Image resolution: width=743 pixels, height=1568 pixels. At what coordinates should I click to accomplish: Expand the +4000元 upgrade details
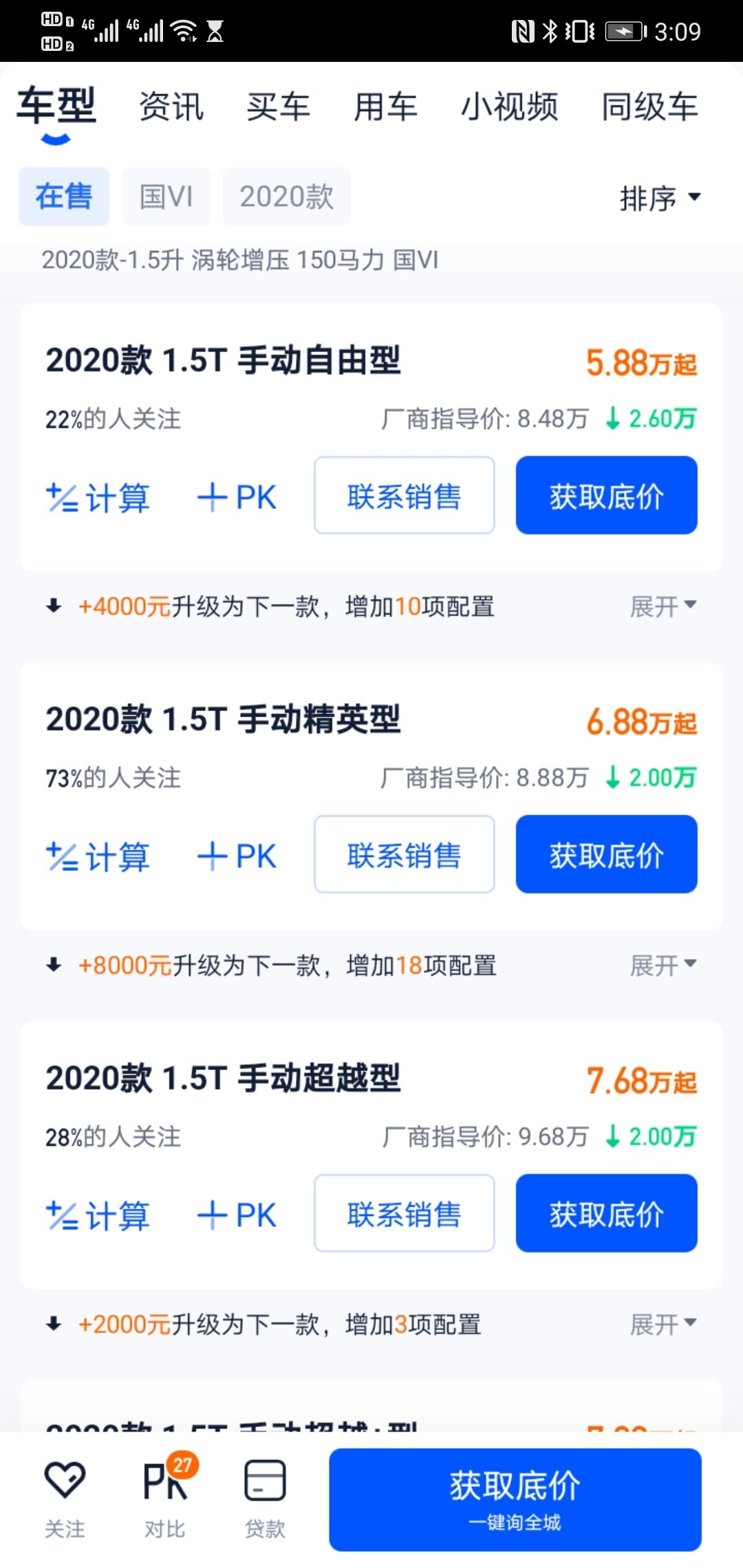[663, 606]
